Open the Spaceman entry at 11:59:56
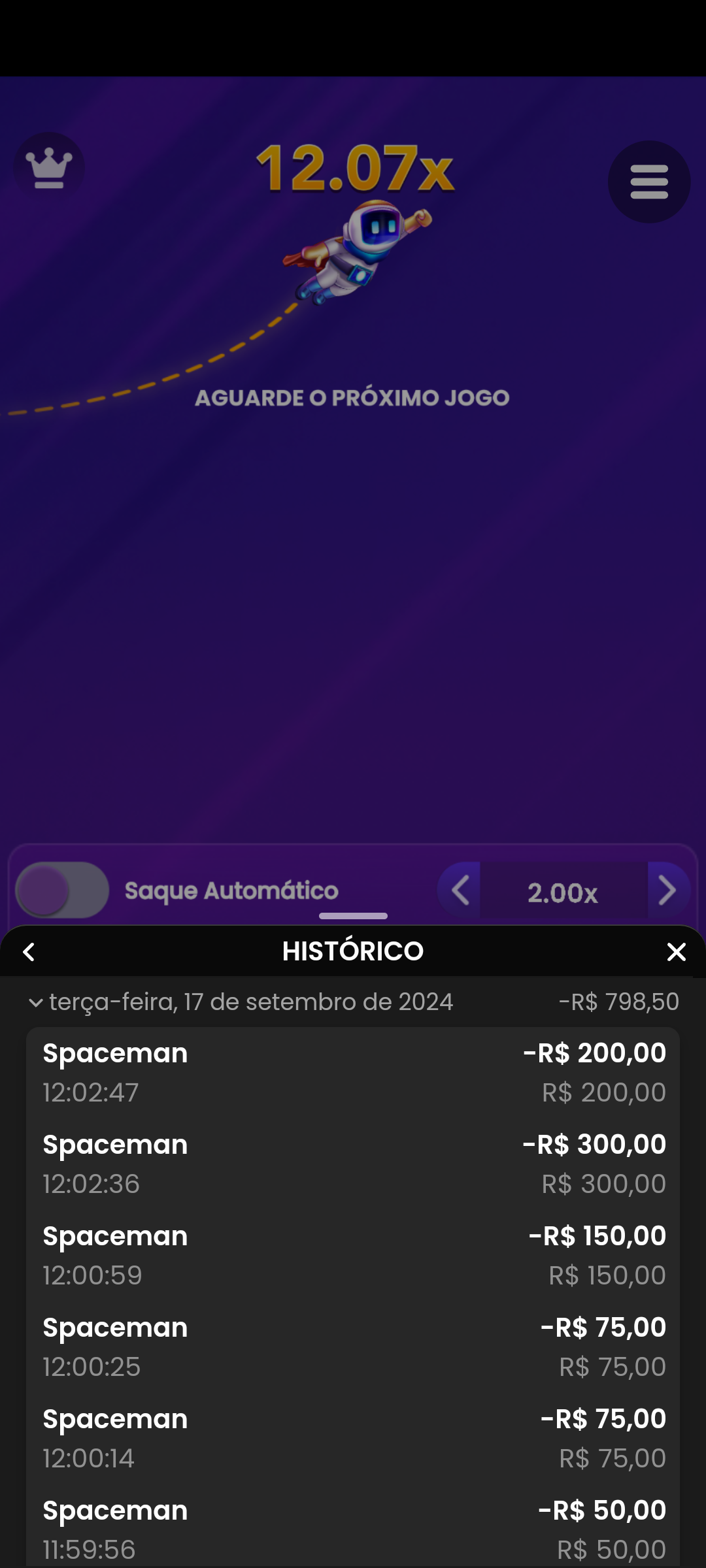This screenshot has width=706, height=1568. click(353, 1529)
